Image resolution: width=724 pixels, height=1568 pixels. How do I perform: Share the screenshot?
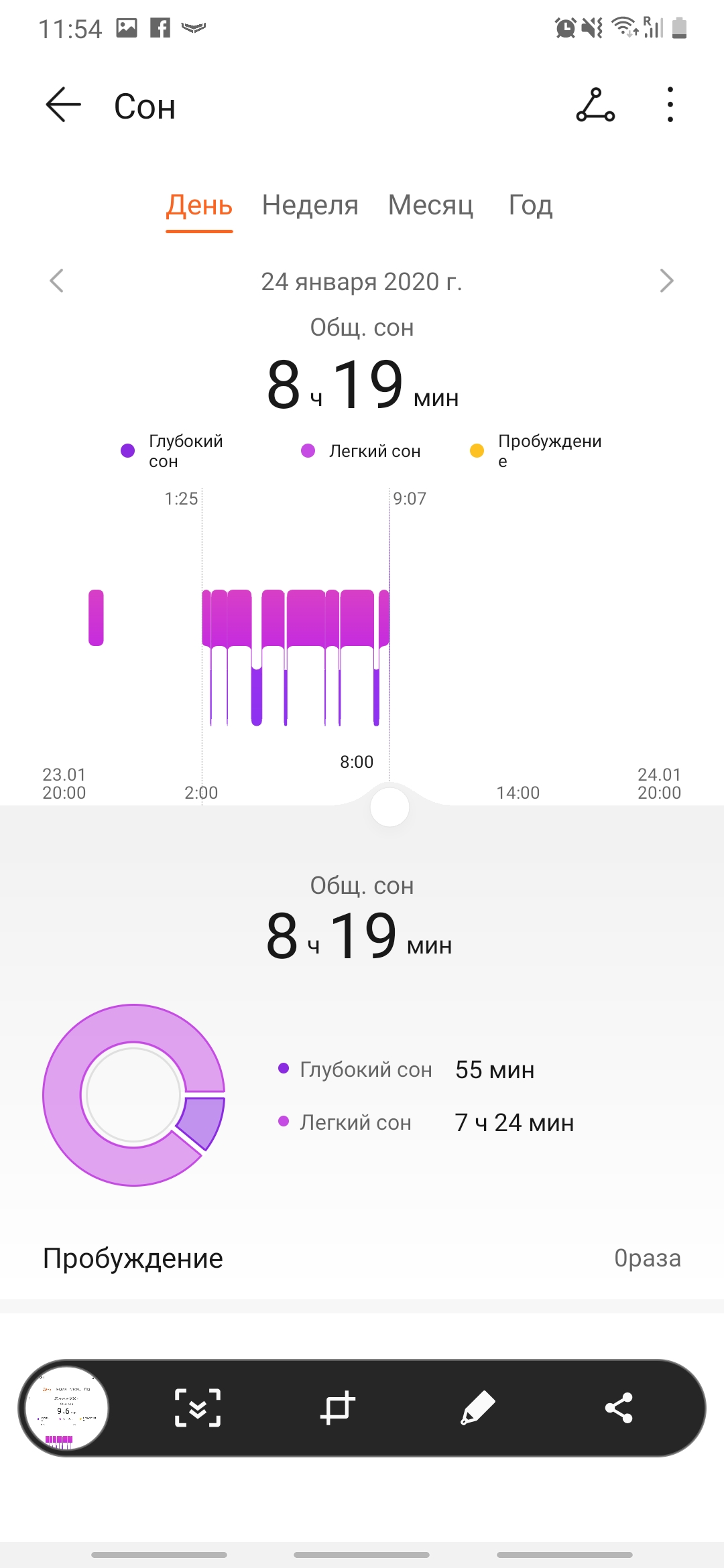(618, 1408)
